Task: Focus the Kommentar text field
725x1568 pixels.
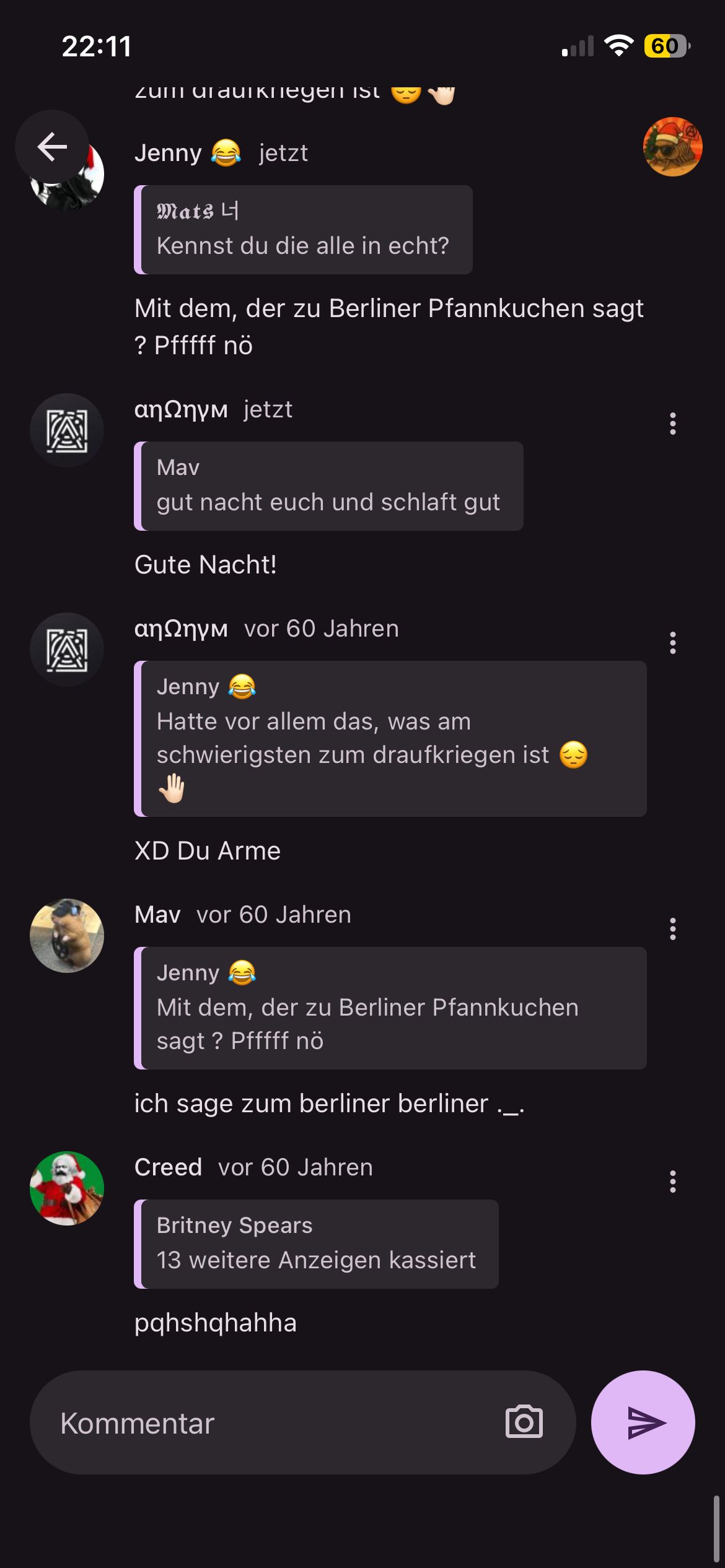Action: pyautogui.click(x=273, y=1423)
